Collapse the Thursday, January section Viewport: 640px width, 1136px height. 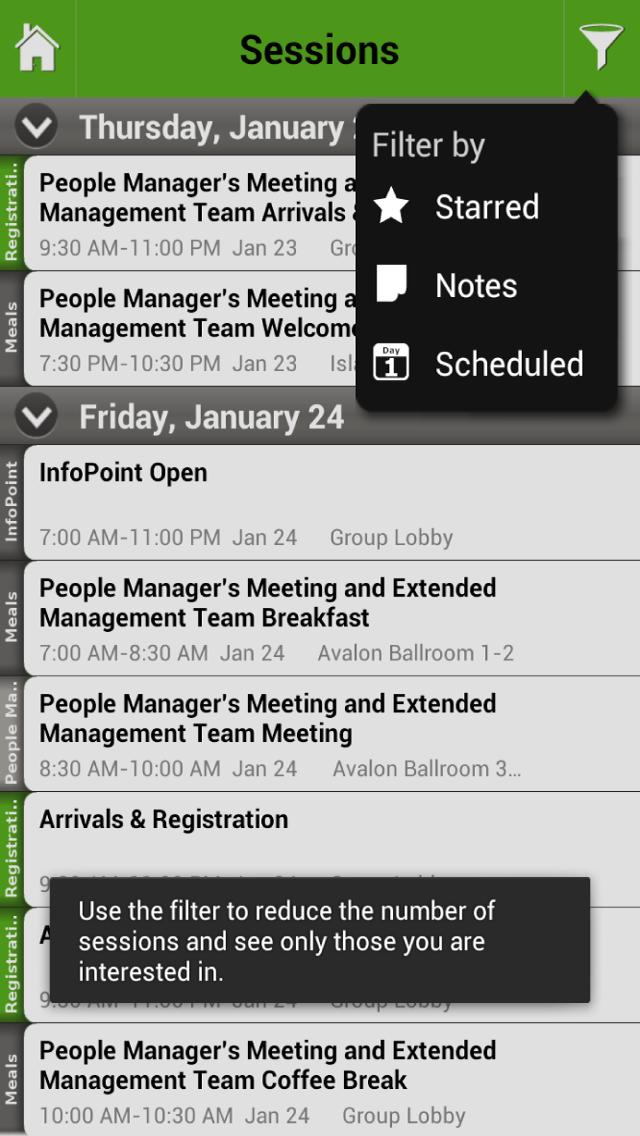(x=37, y=128)
